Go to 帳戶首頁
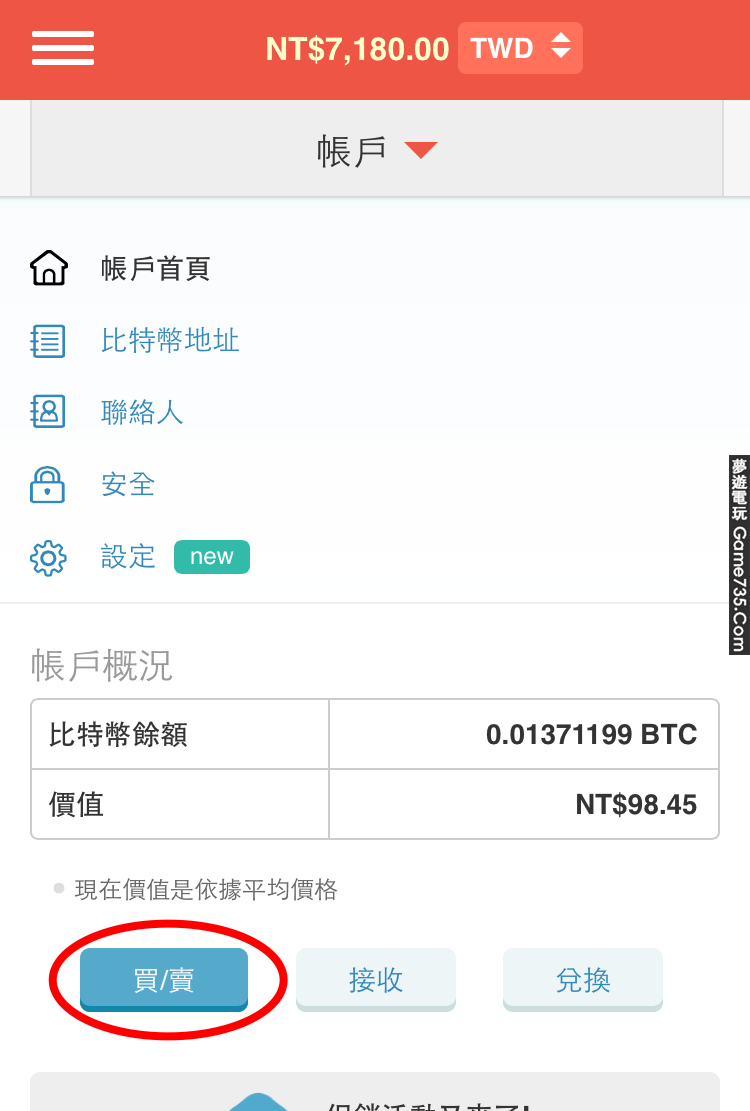The image size is (750, 1111). coord(155,269)
